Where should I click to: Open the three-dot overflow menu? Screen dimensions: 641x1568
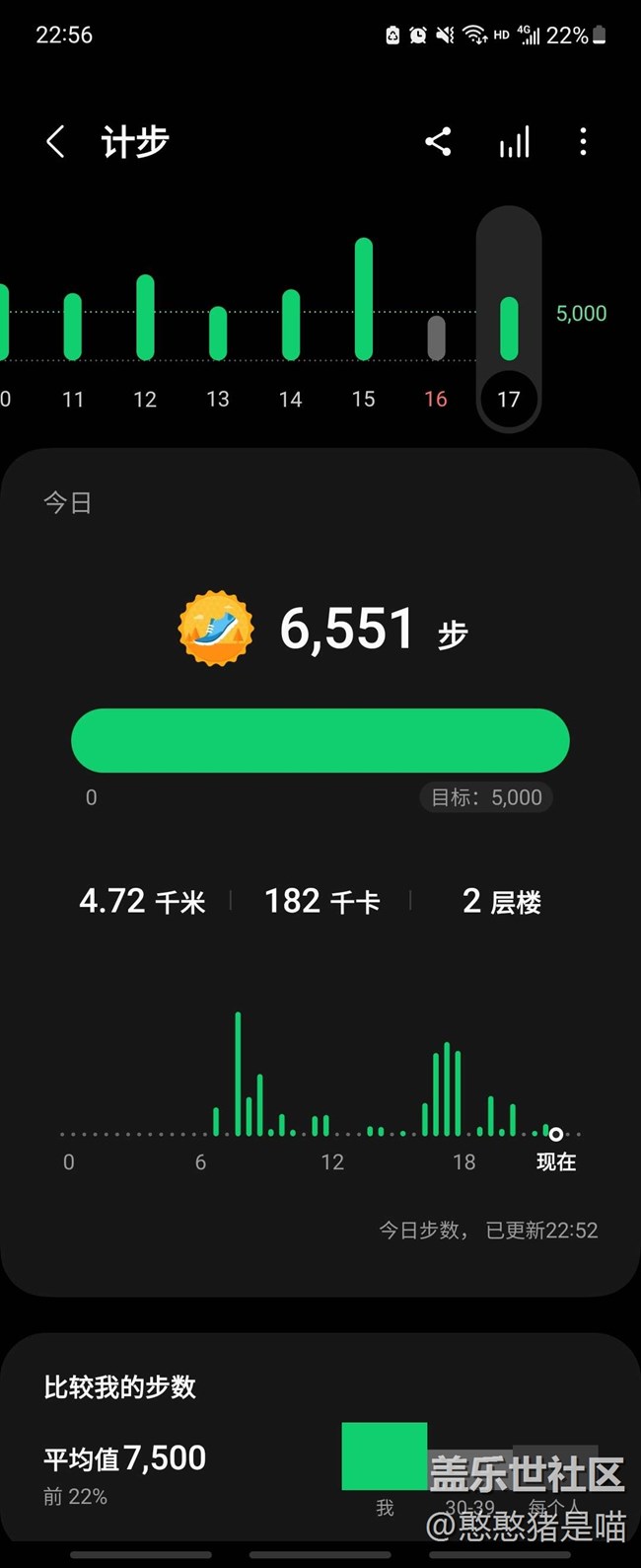tap(583, 142)
